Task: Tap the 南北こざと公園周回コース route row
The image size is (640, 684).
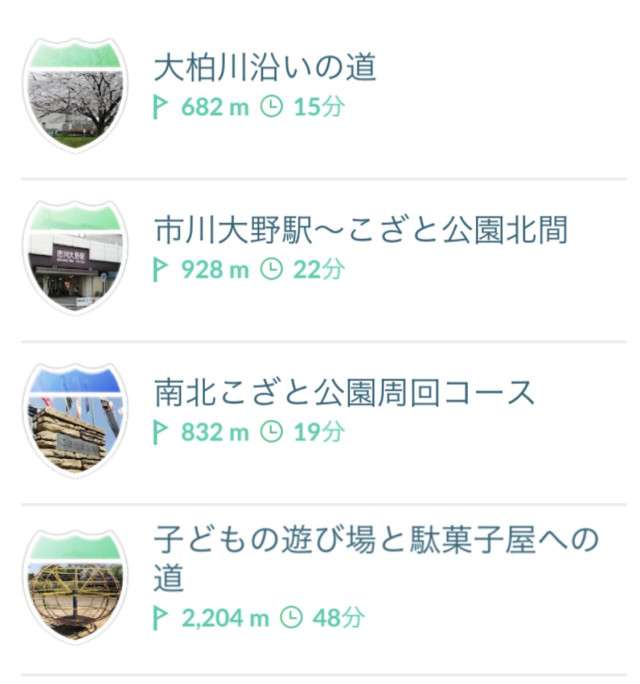Action: pyautogui.click(x=344, y=393)
